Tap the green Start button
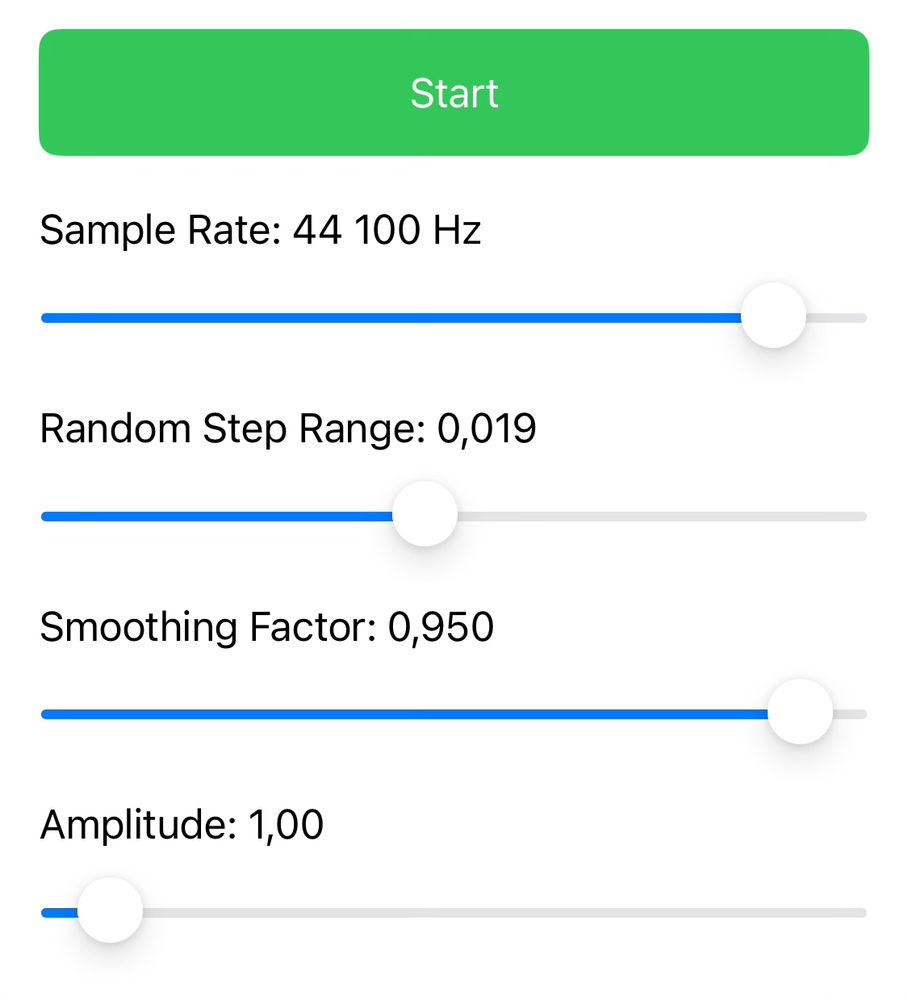 click(x=454, y=92)
